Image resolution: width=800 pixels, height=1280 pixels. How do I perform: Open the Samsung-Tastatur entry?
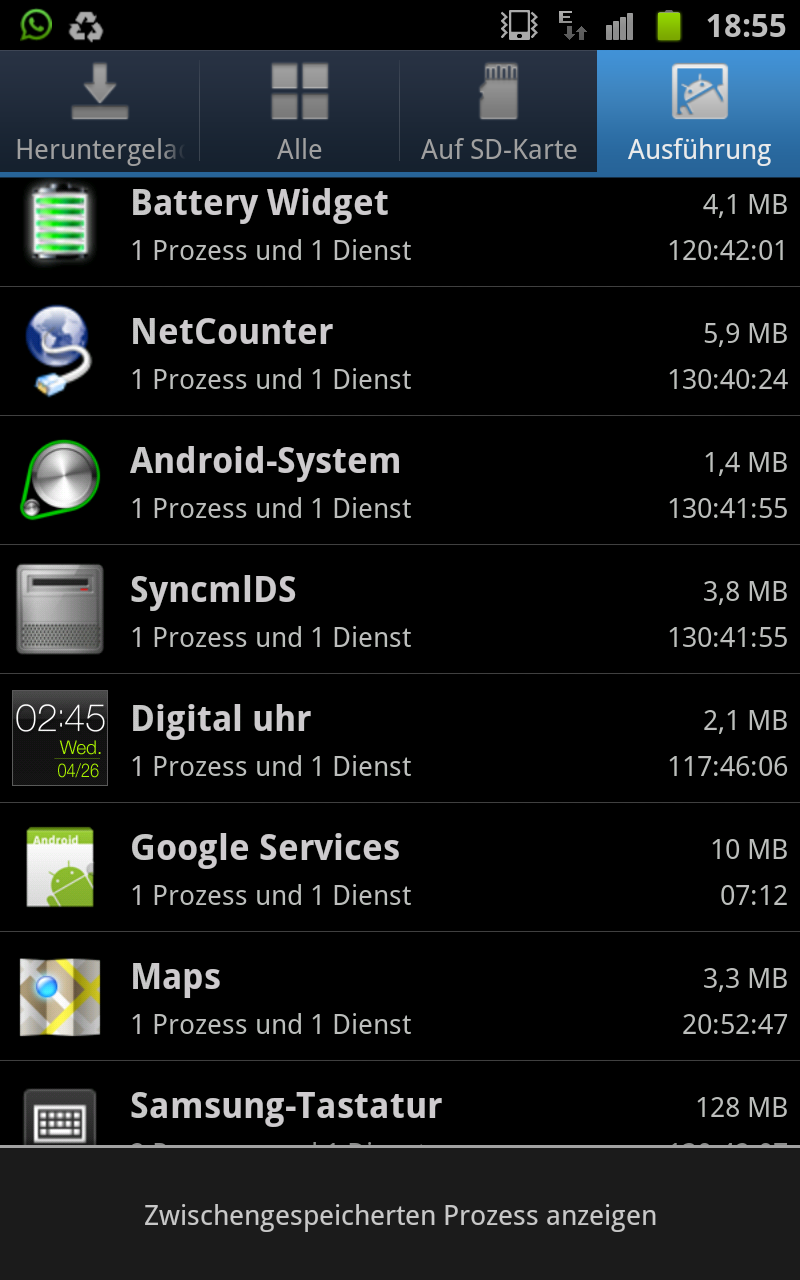tap(400, 1104)
